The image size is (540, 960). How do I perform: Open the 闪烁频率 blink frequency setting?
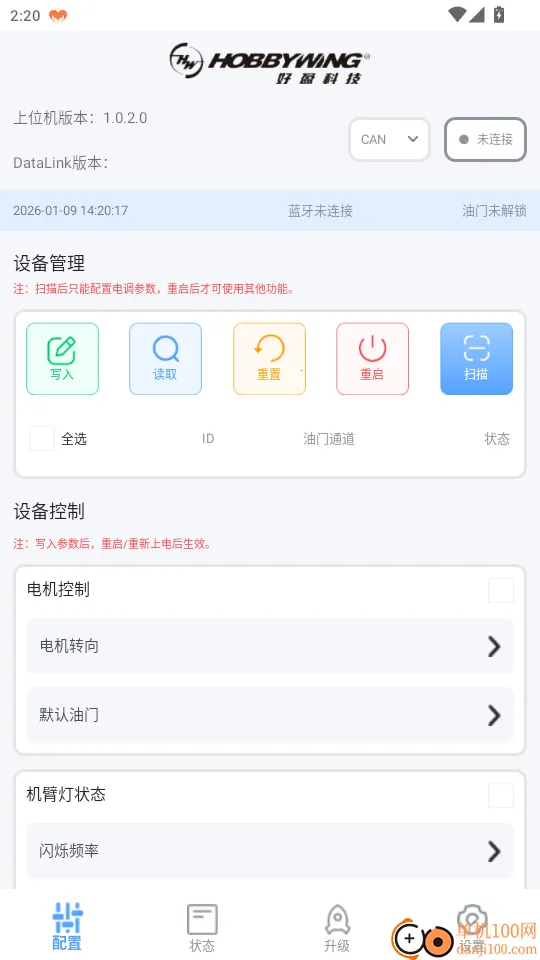269,851
